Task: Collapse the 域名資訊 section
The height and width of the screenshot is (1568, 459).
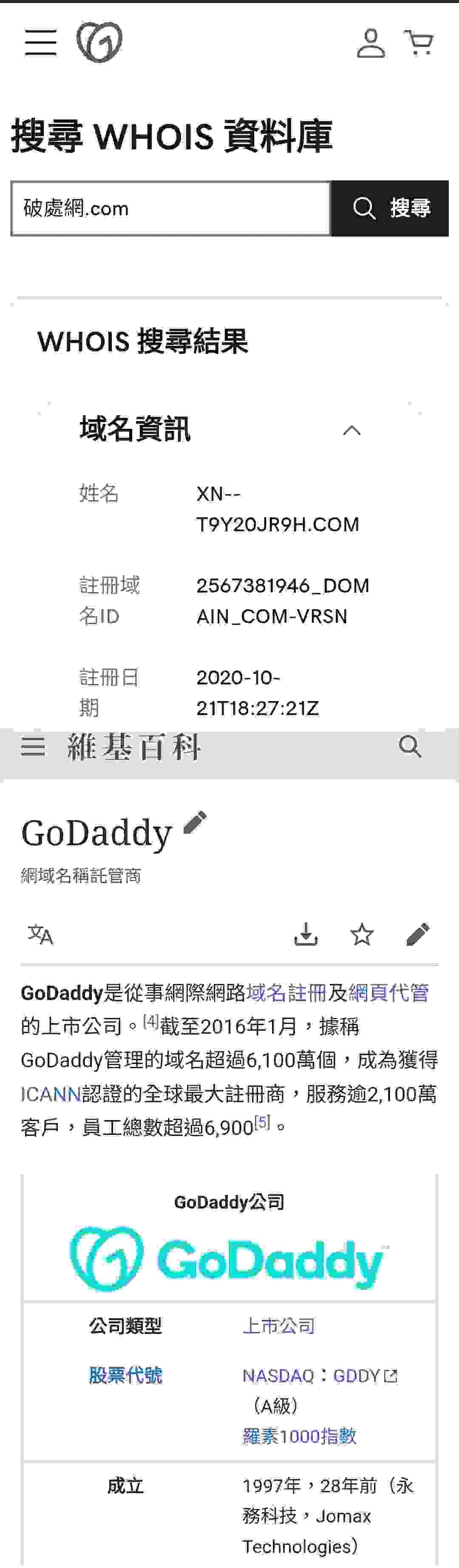Action: click(x=351, y=431)
